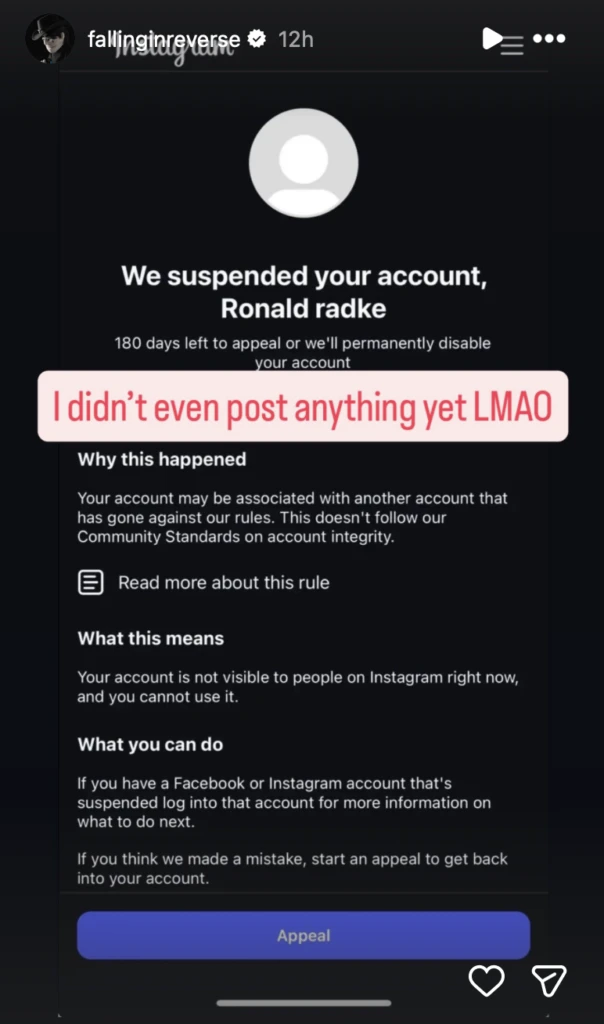The image size is (604, 1024).
Task: Resume story playback with play icon
Action: 492,39
